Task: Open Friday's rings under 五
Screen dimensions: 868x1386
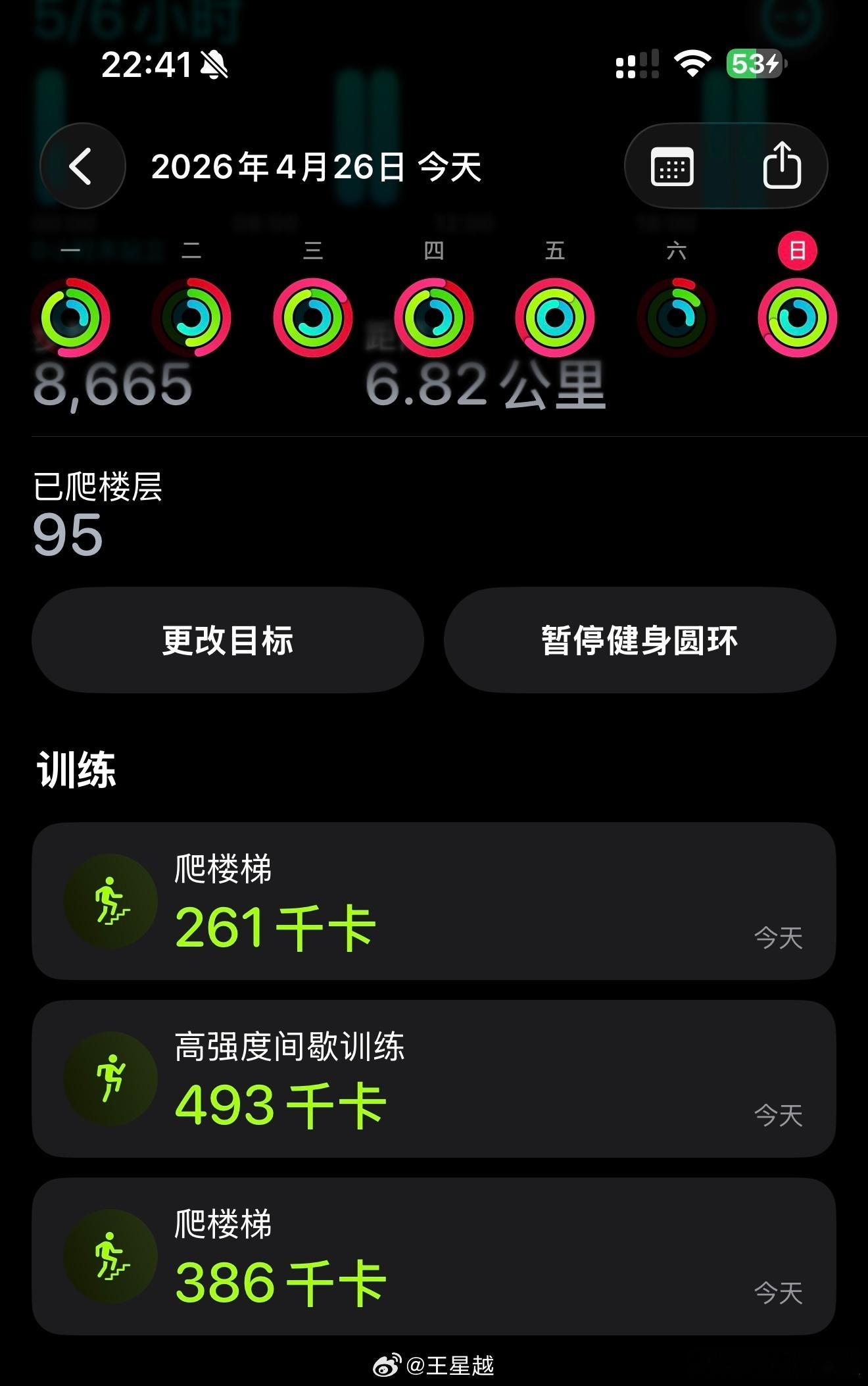Action: [556, 318]
